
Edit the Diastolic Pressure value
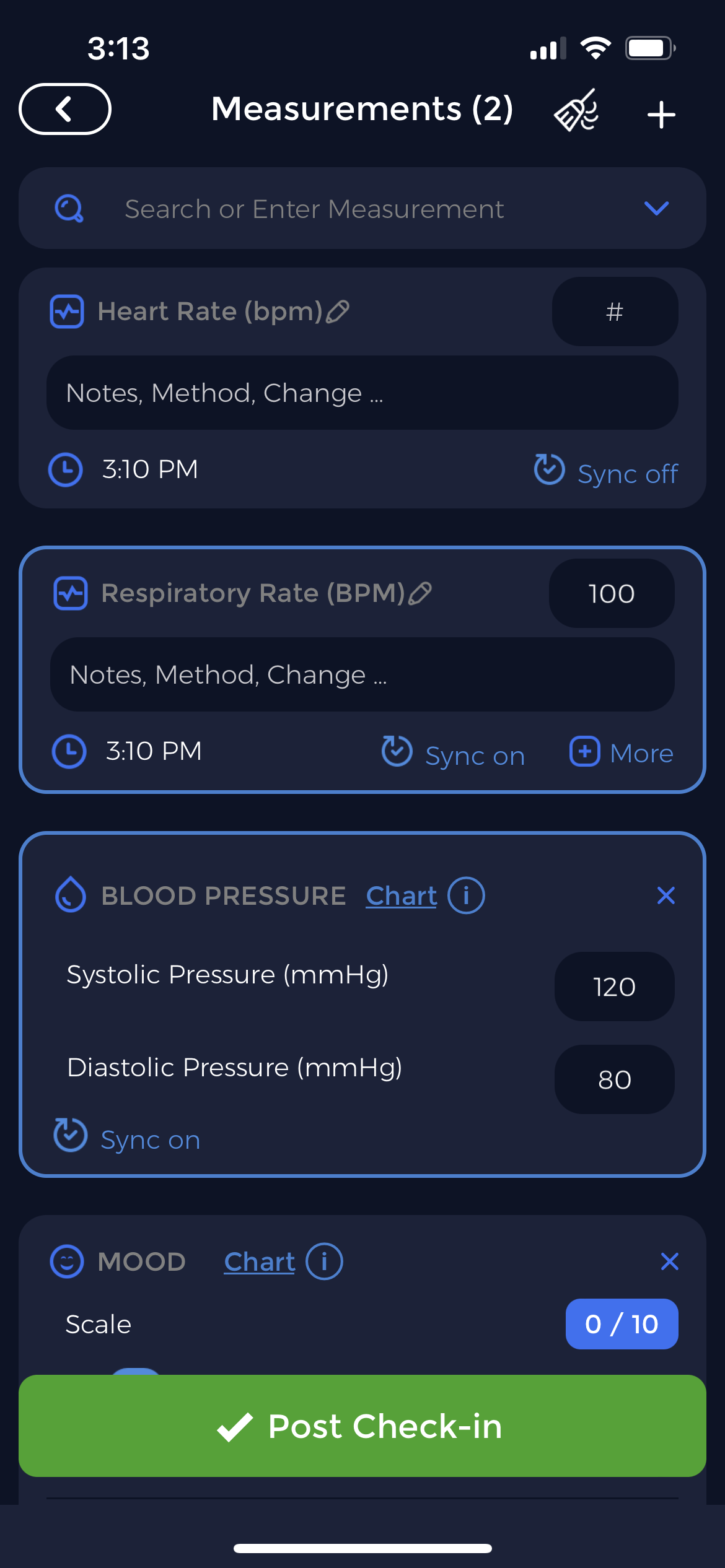click(x=614, y=1079)
